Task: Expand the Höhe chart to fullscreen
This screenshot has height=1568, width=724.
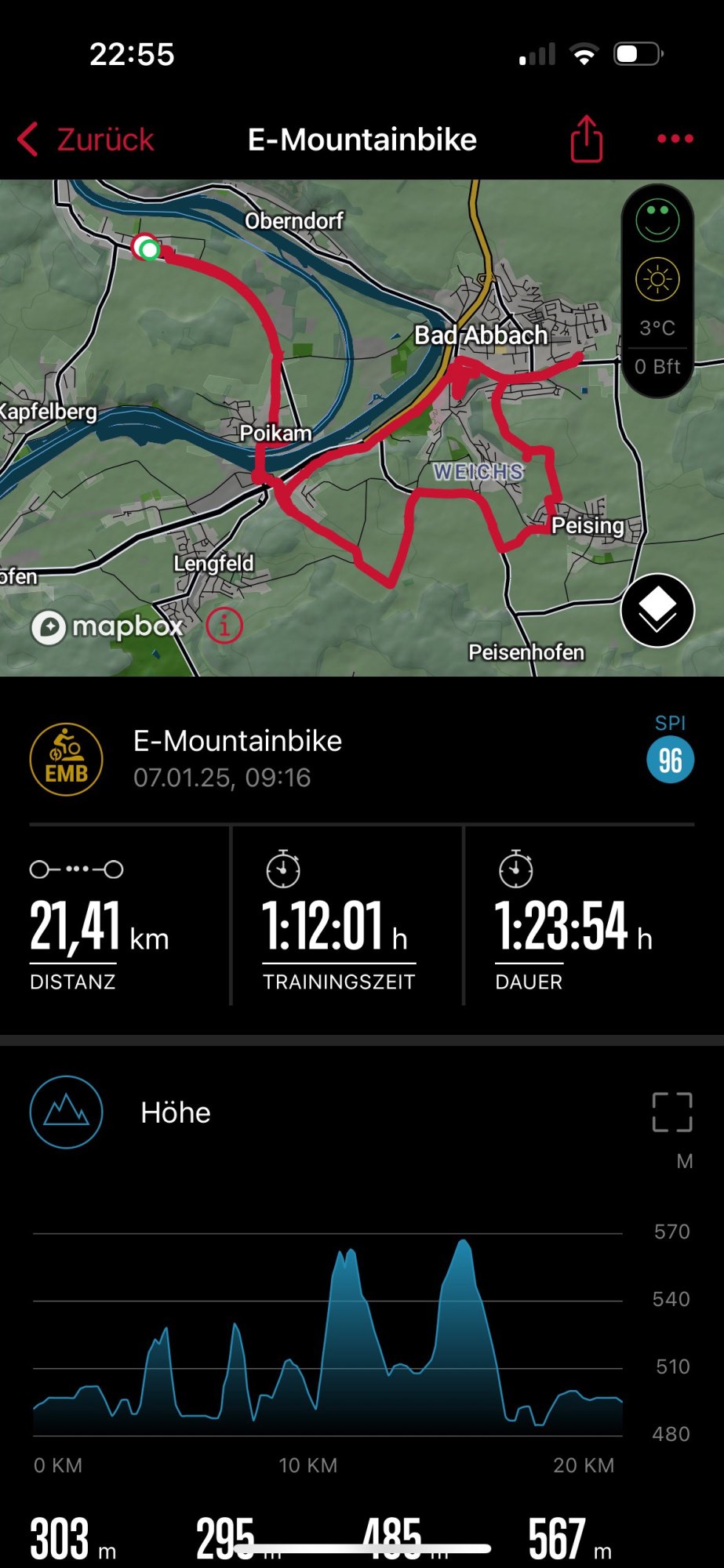Action: (x=672, y=1112)
